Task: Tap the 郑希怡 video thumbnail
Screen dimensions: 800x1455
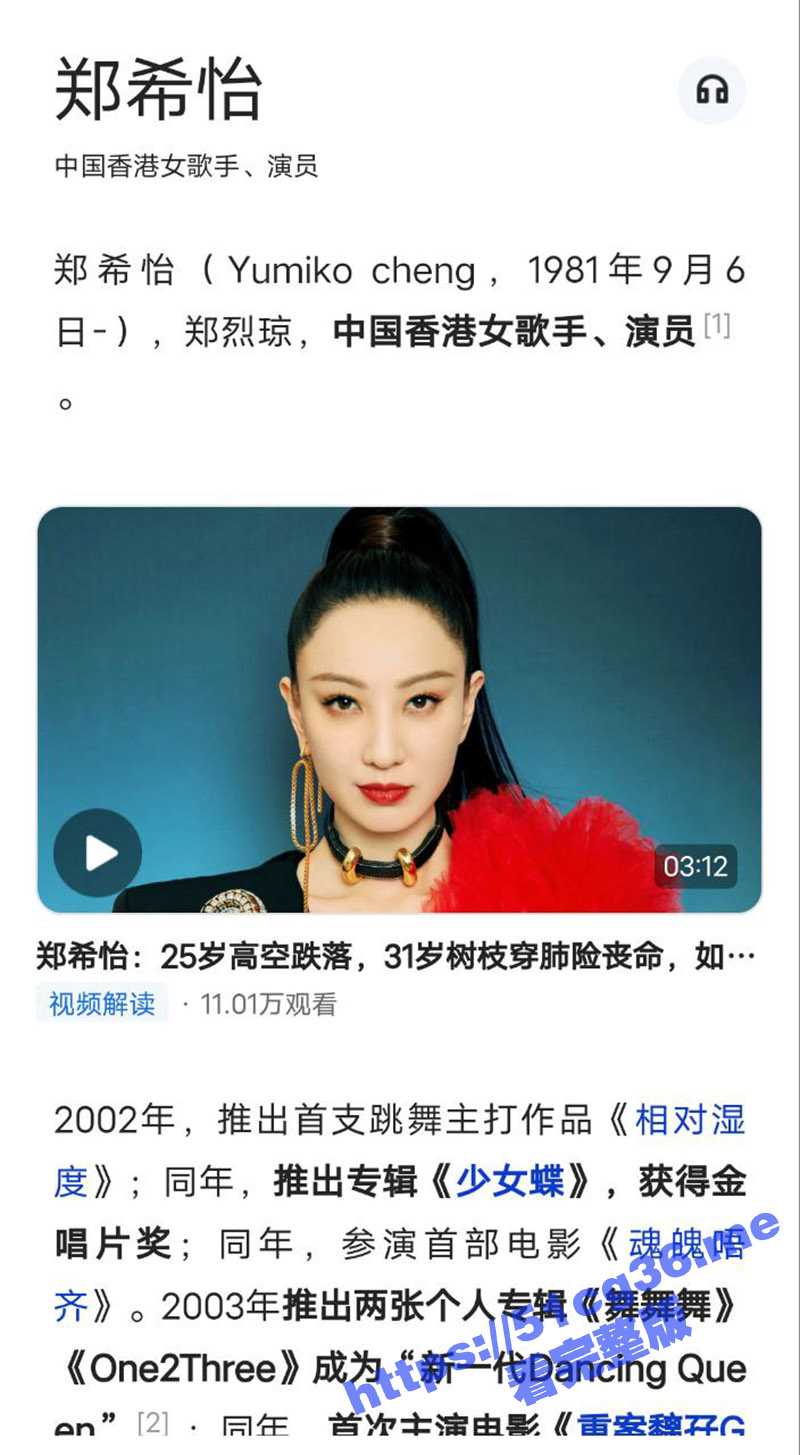Action: [400, 710]
